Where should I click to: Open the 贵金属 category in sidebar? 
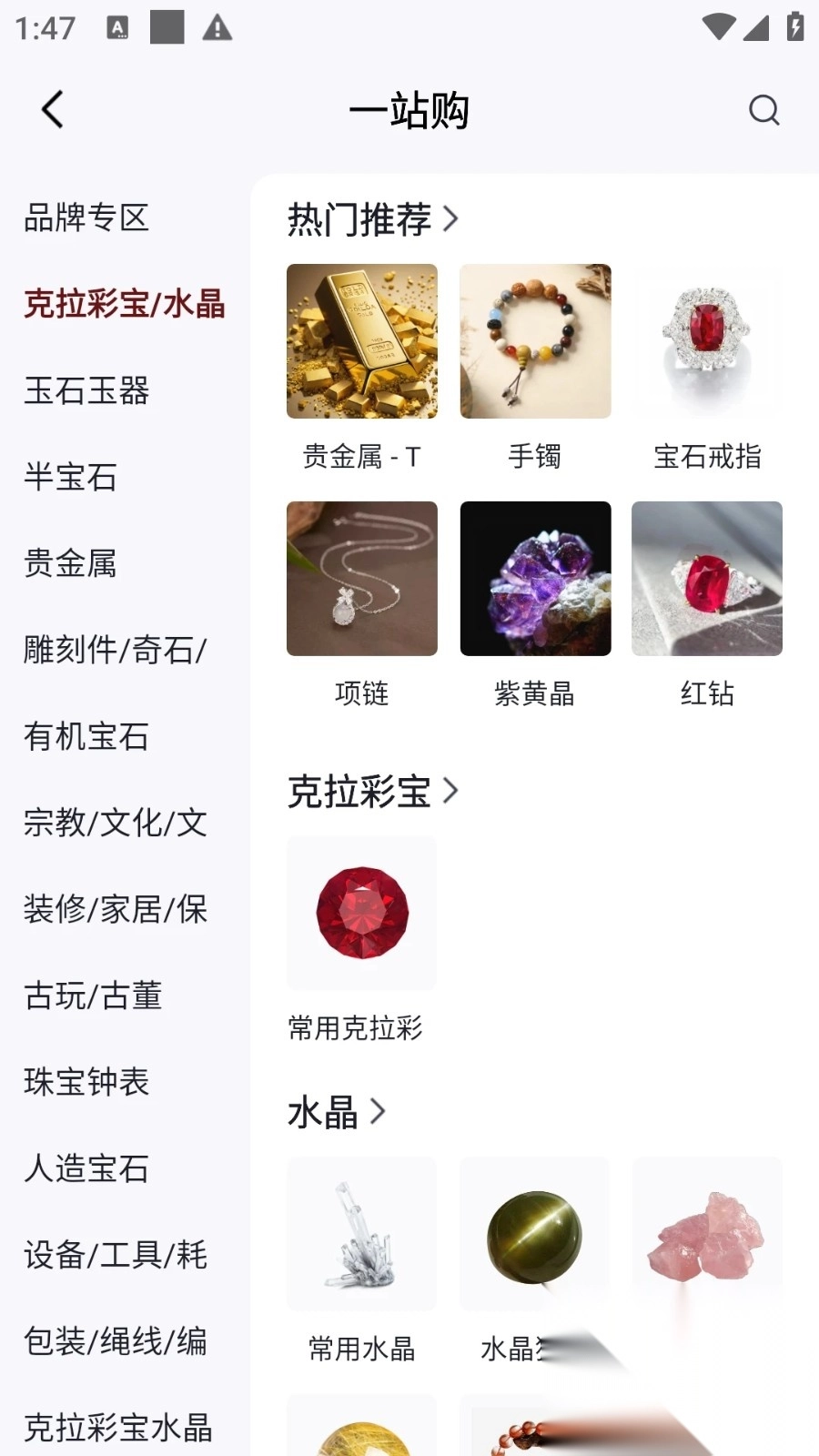coord(70,564)
